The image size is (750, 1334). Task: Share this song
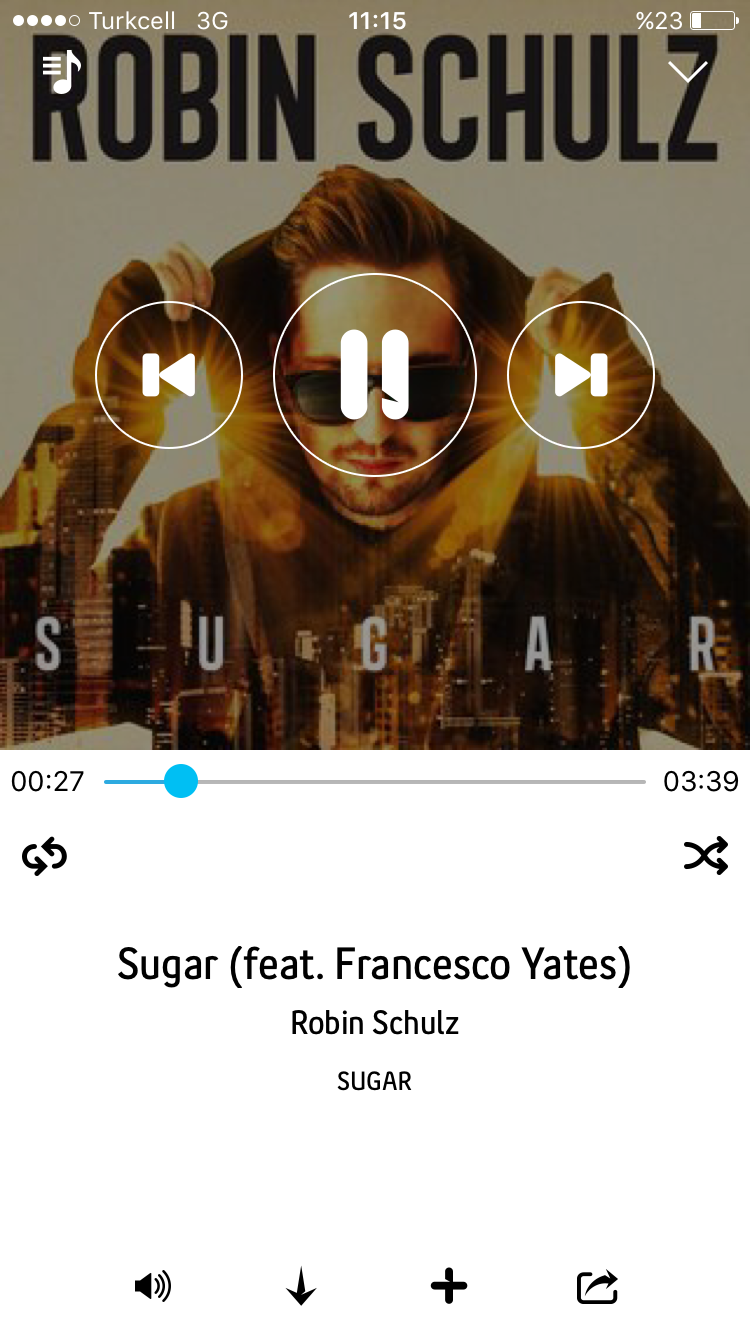click(x=597, y=1286)
